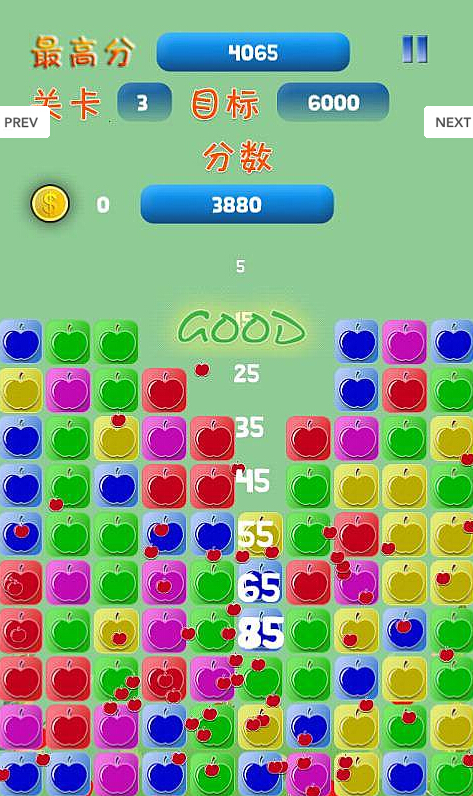
Task: Go to the NEXT screenshot
Action: tap(449, 122)
